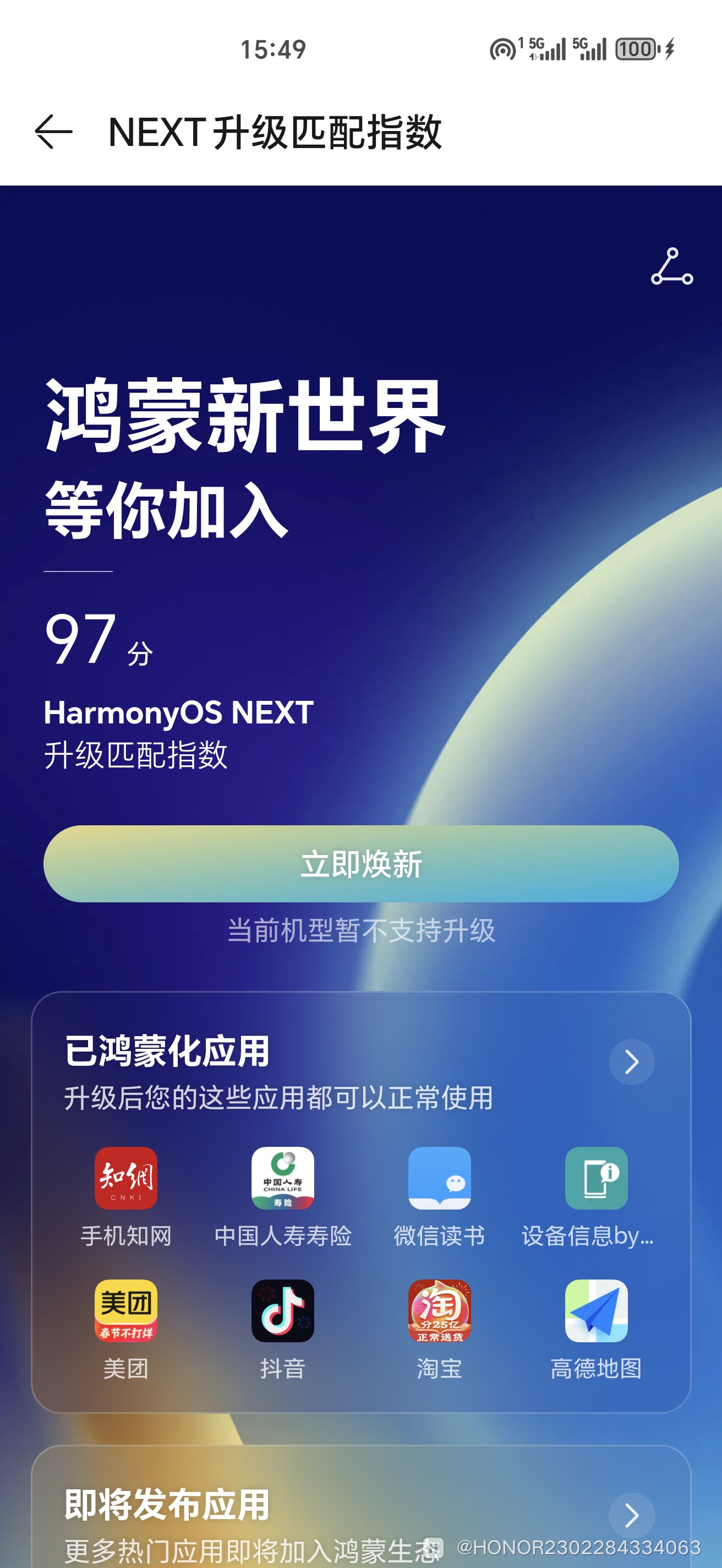The height and width of the screenshot is (1568, 722).
Task: Tap the NEXT 升级匹配指数 page title
Action: pyautogui.click(x=276, y=131)
